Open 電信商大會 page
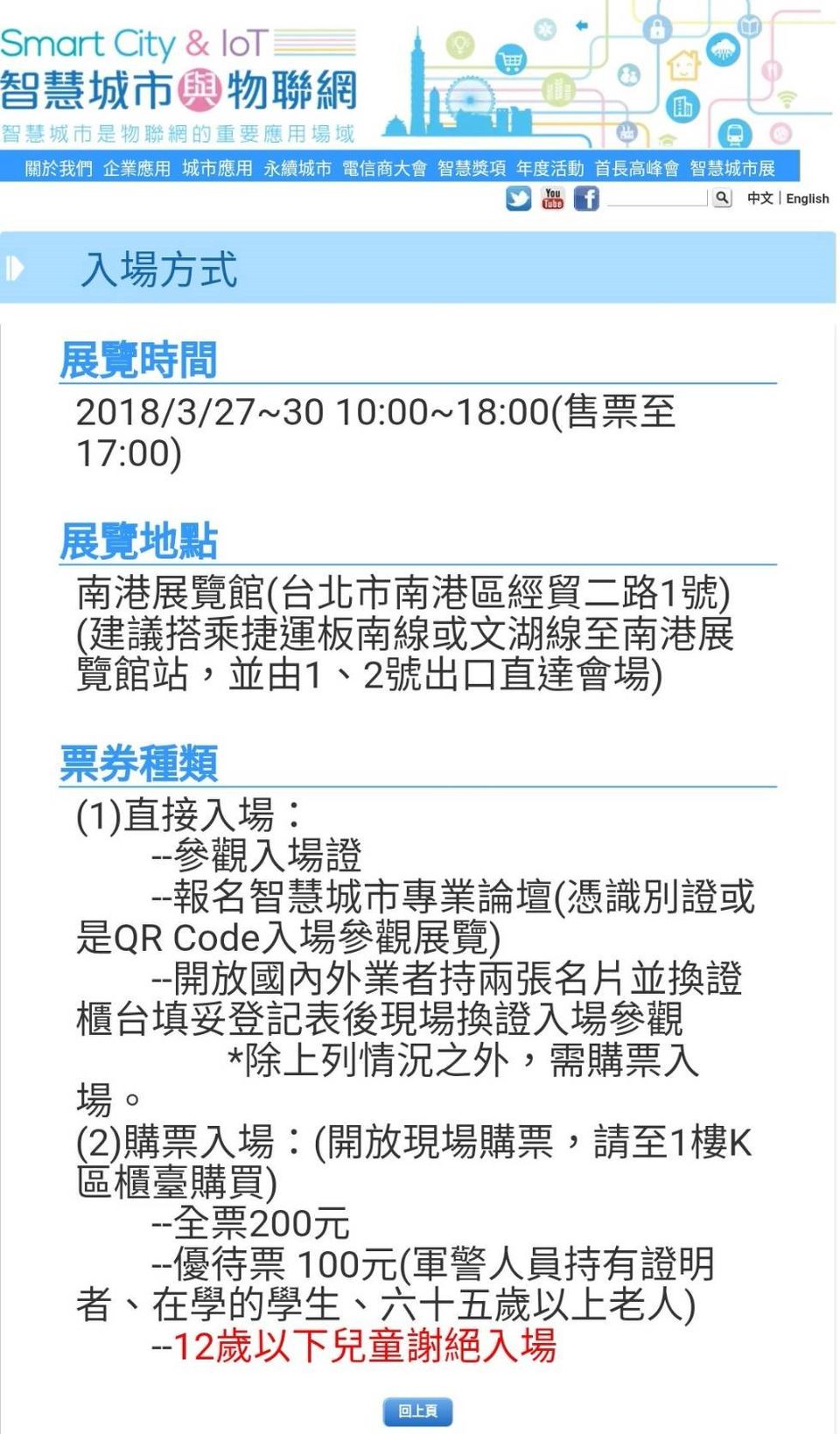Screen dimensions: 840x1434 click(384, 168)
